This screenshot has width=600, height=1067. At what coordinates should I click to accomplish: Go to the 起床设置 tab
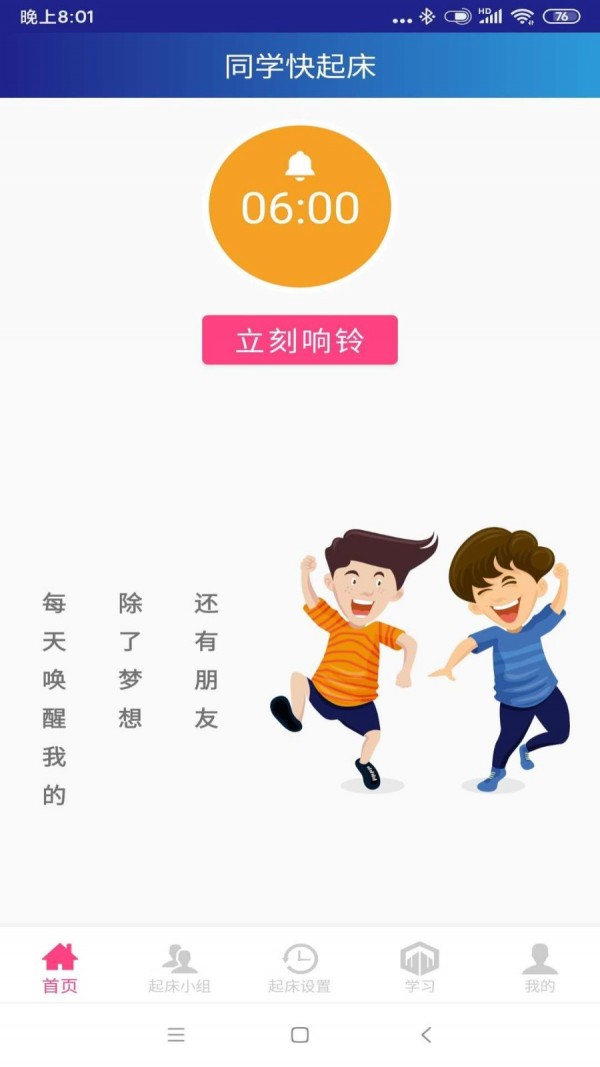(x=299, y=968)
